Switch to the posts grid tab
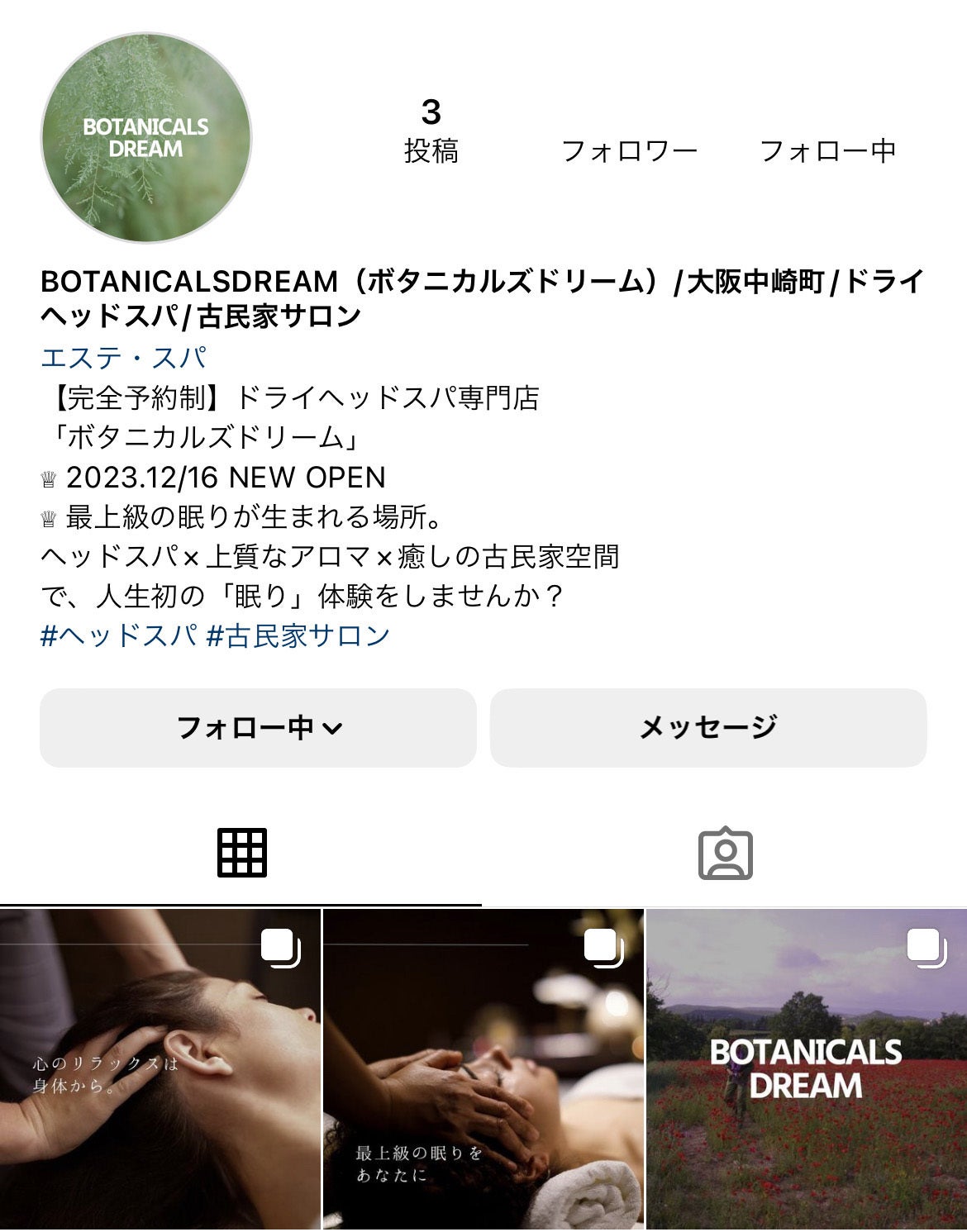 (241, 853)
